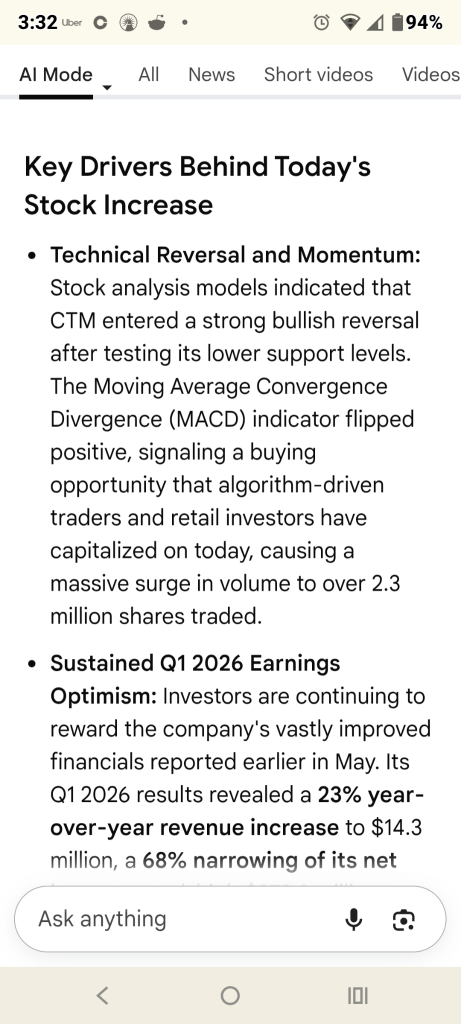Switch to the All tab
This screenshot has height=1024, width=461.
point(149,74)
